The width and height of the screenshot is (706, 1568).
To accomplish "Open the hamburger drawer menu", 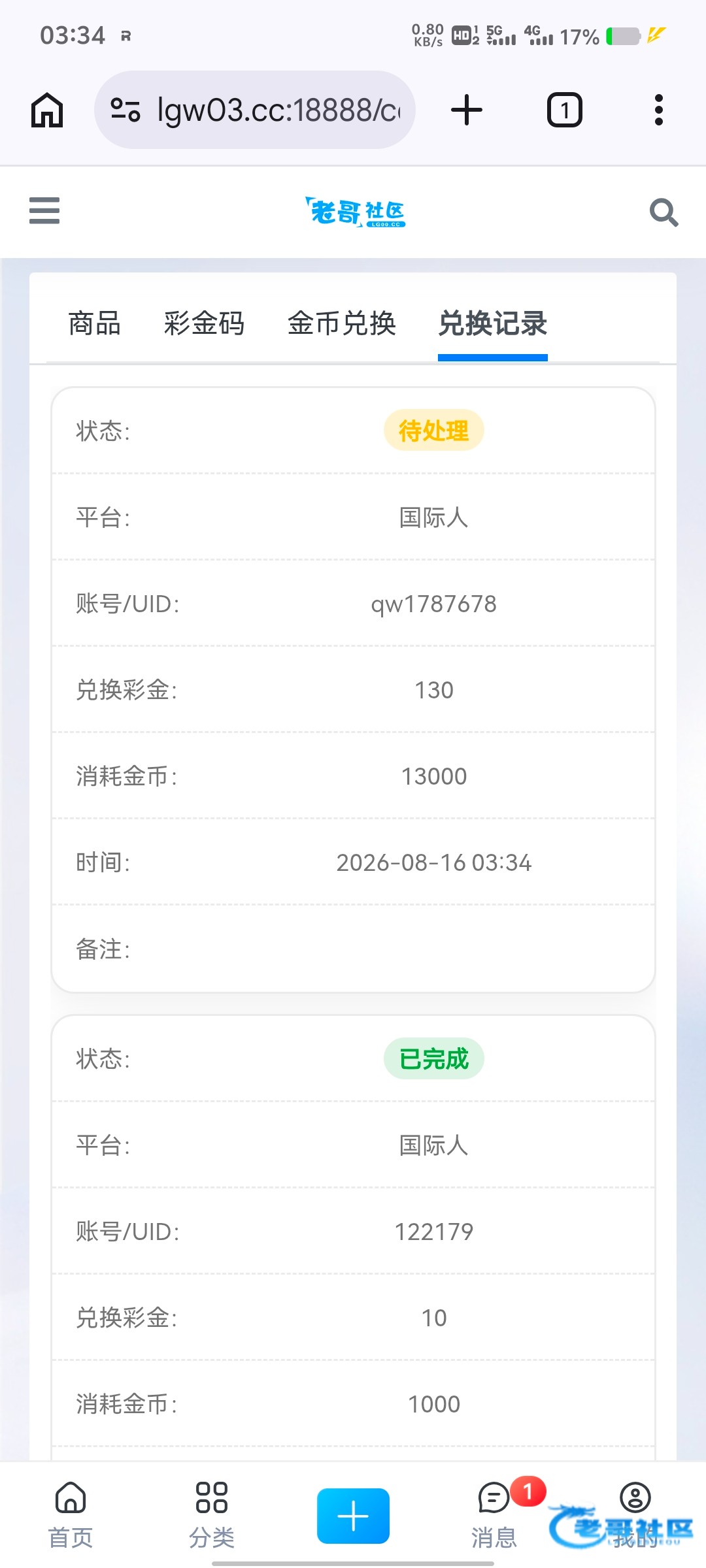I will [x=44, y=211].
